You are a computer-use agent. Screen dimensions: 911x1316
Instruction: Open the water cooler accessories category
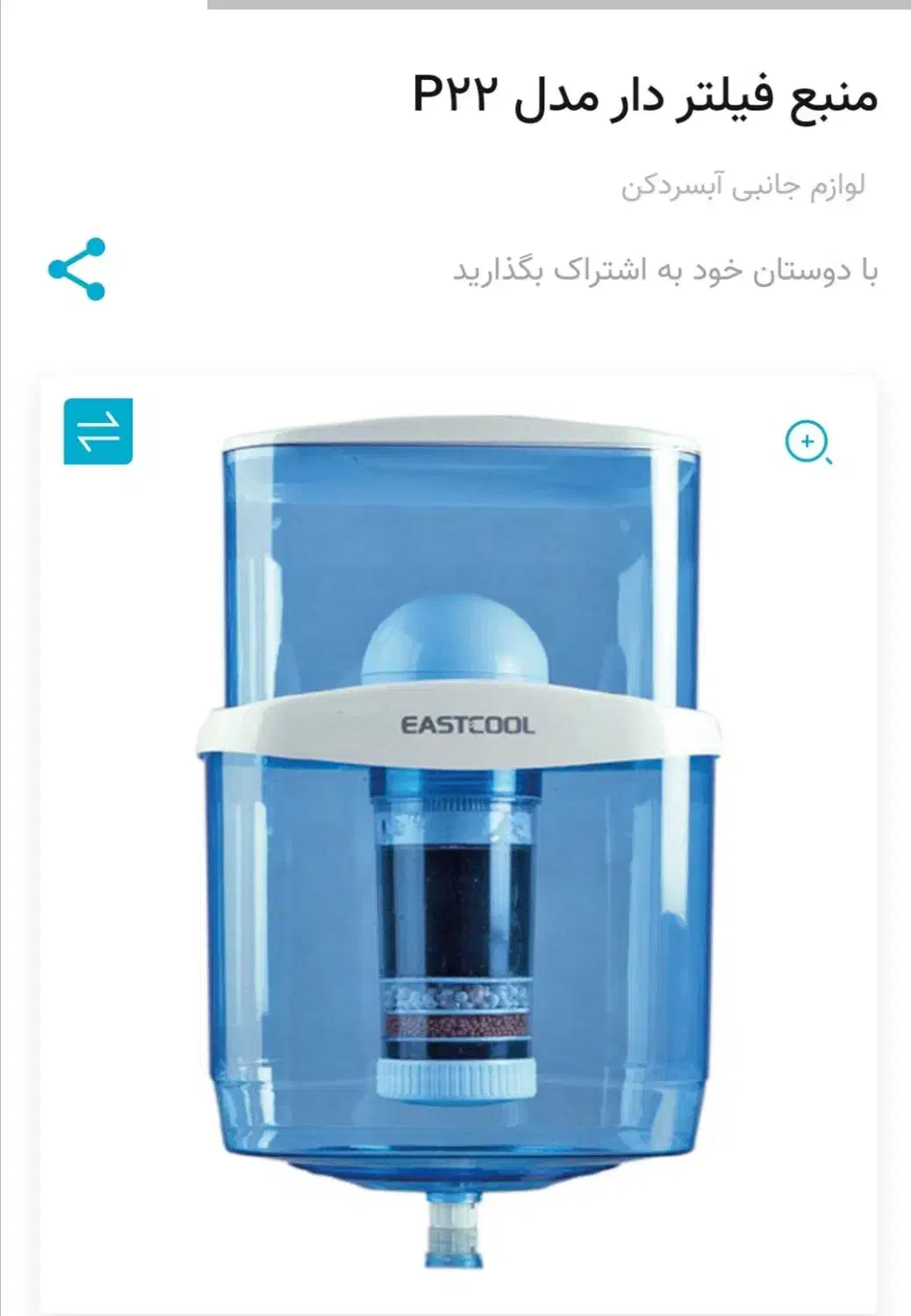pyautogui.click(x=742, y=187)
